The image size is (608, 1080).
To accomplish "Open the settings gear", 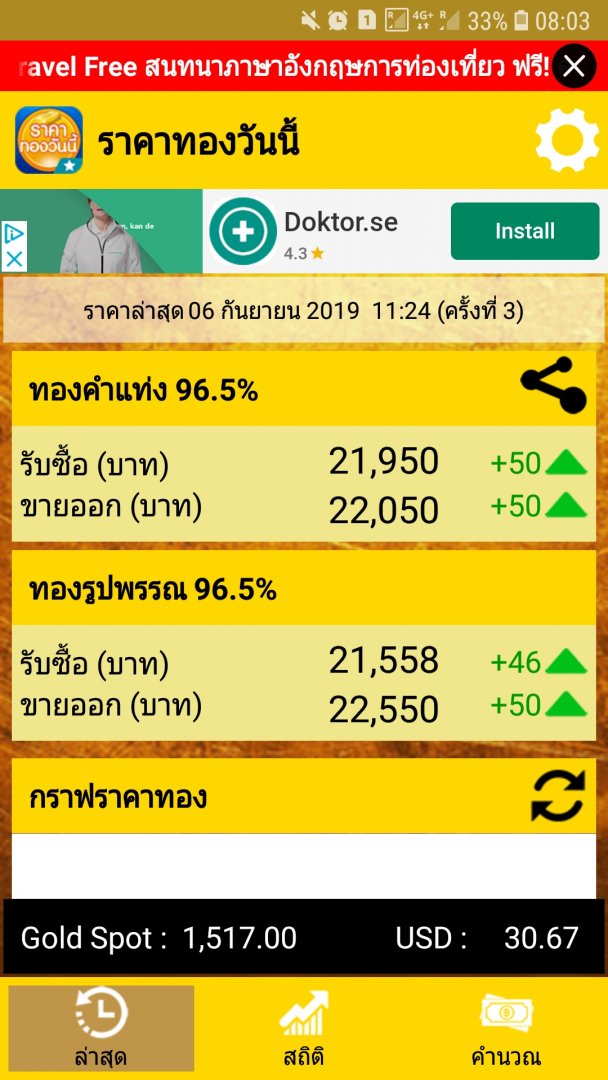I will [567, 141].
